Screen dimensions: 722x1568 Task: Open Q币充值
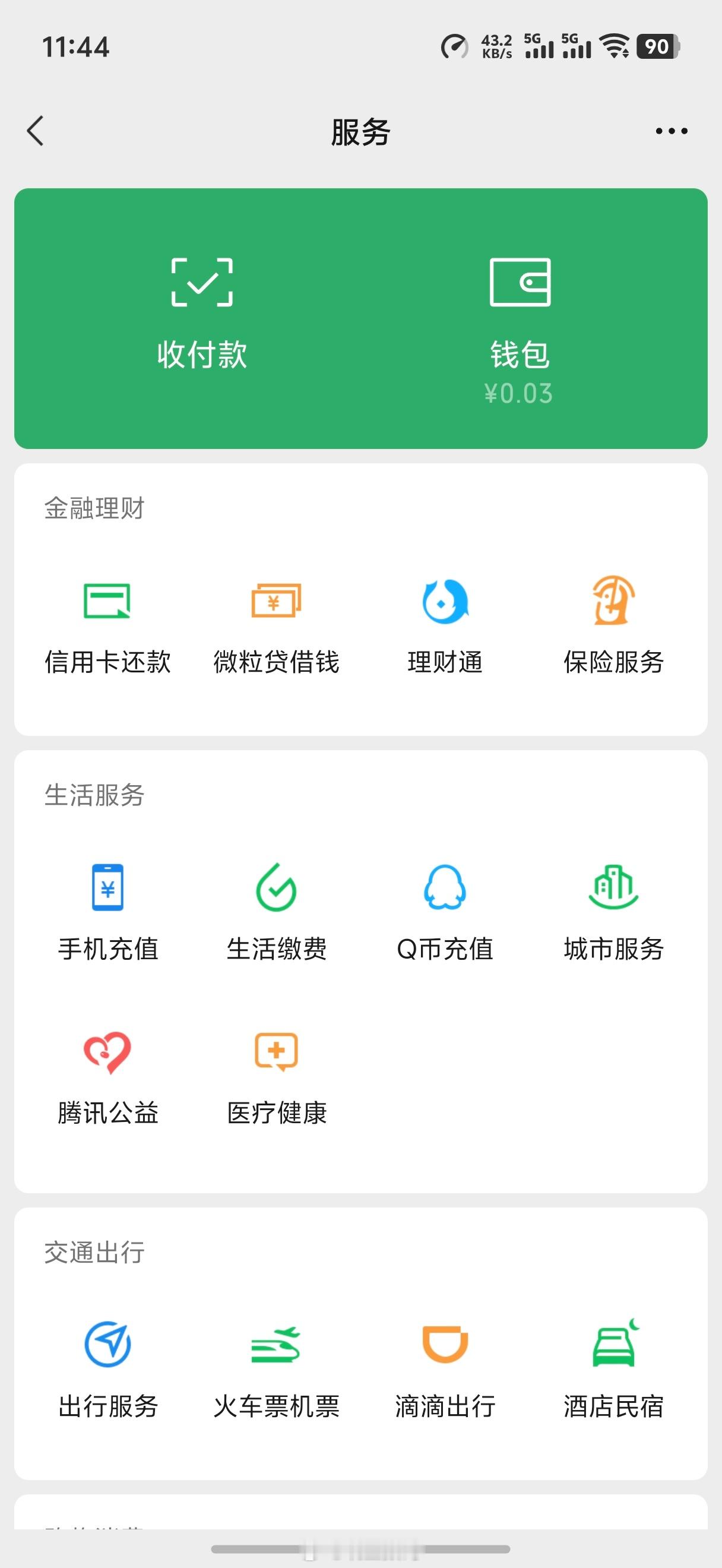[445, 913]
